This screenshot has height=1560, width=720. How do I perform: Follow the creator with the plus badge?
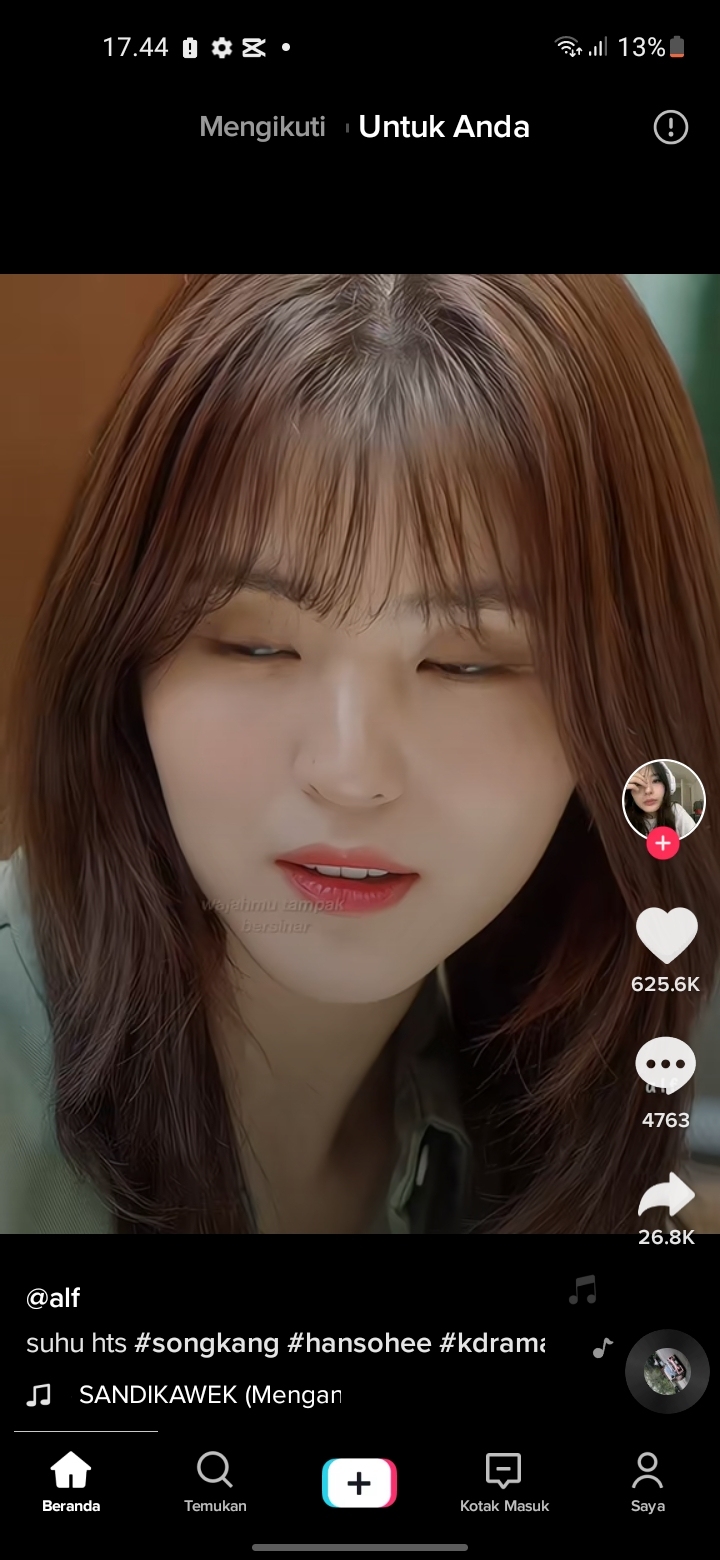click(x=663, y=843)
